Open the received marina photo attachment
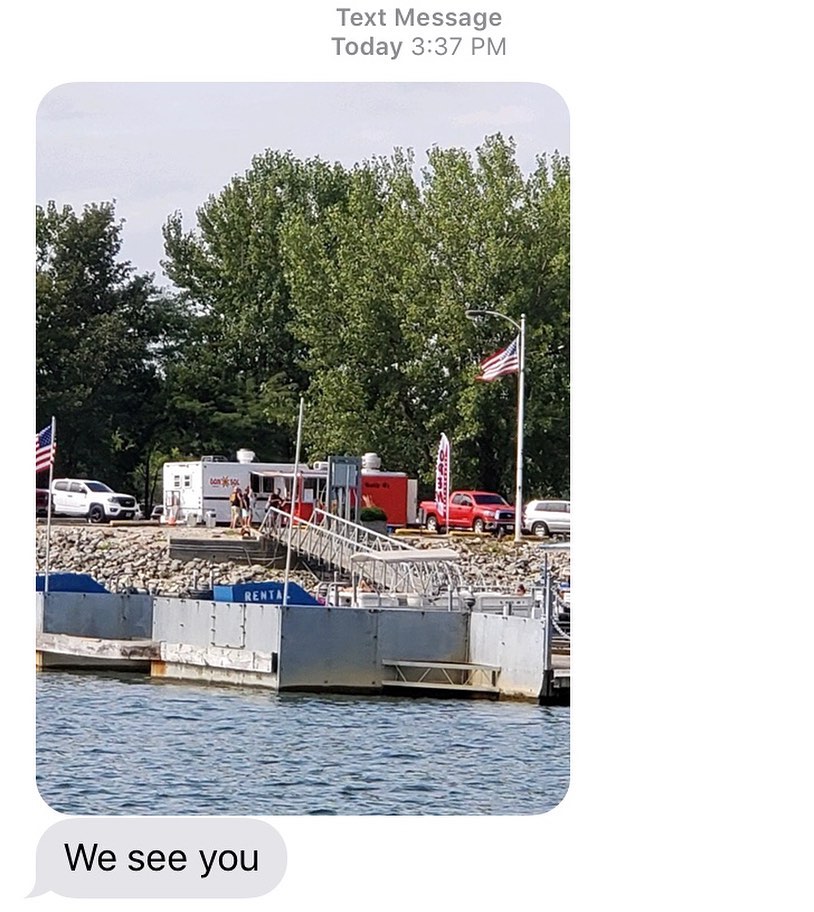814x912 pixels. pyautogui.click(x=303, y=447)
